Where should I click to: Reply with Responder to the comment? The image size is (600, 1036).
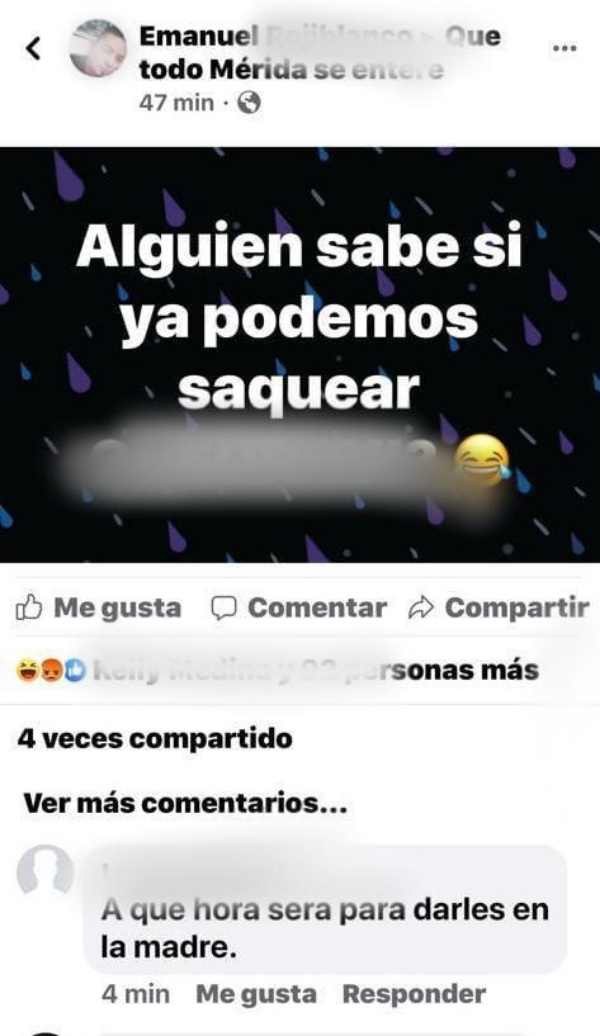(413, 994)
